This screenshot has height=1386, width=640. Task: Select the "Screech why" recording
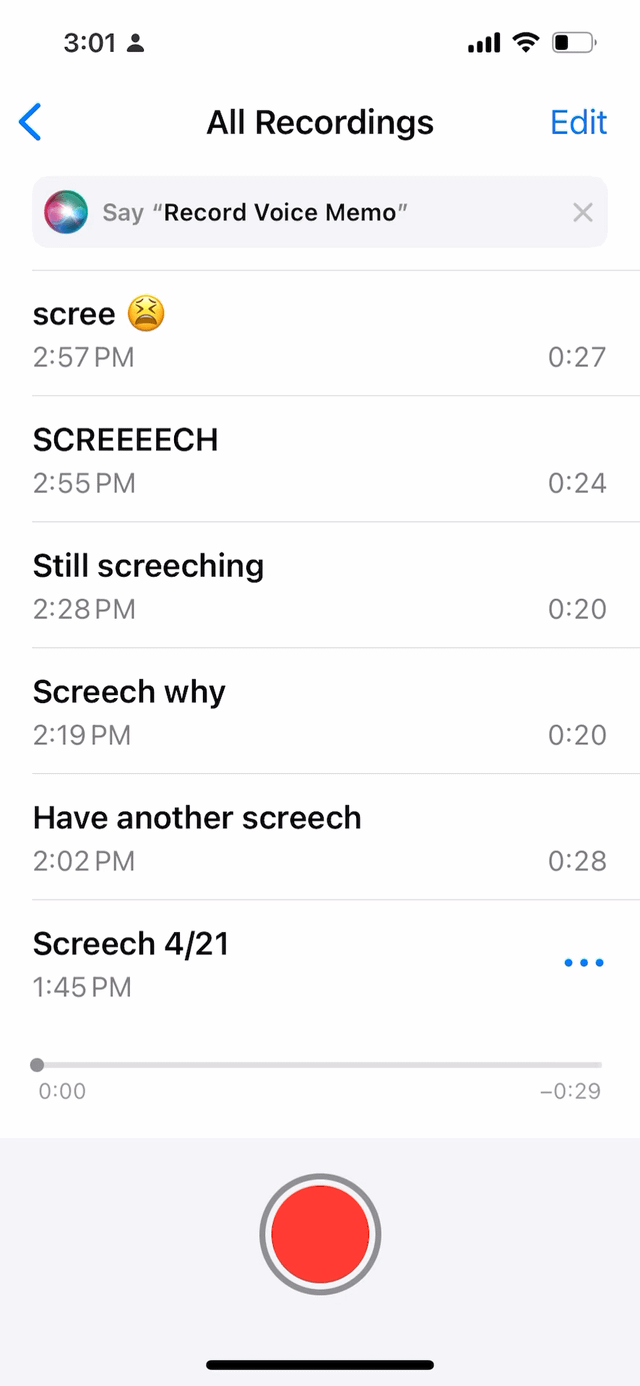[320, 712]
